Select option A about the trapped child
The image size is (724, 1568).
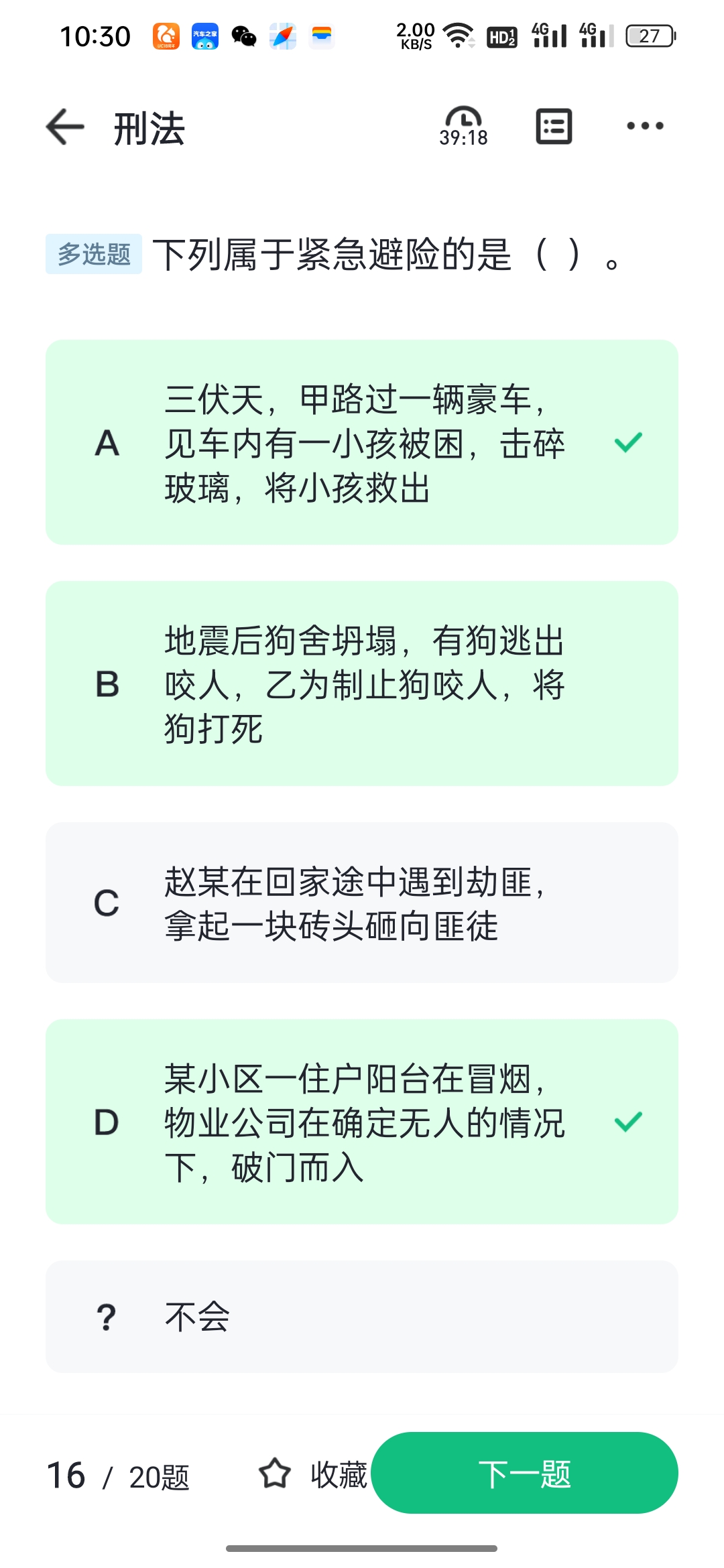coord(362,442)
